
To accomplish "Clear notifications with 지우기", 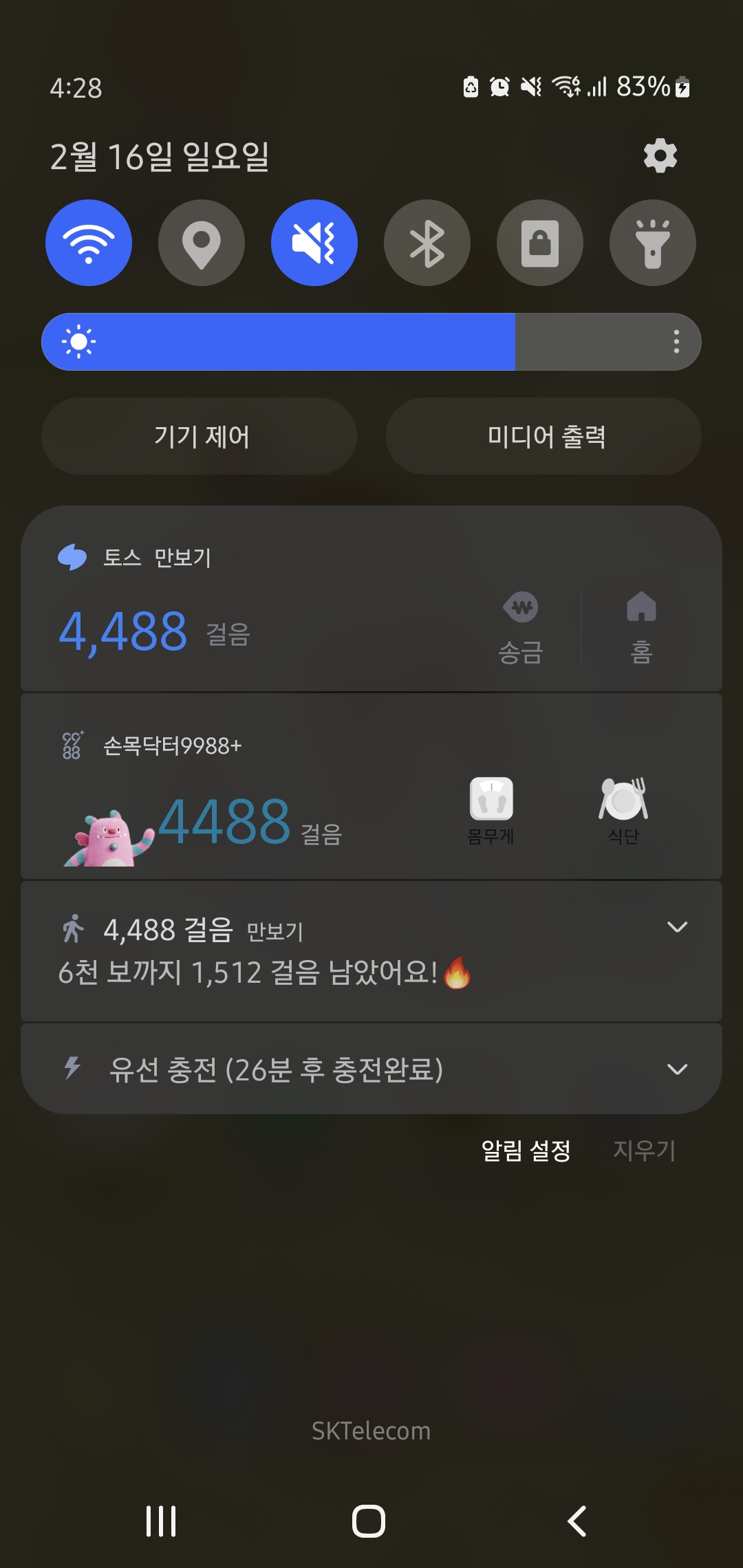I will pyautogui.click(x=644, y=1150).
